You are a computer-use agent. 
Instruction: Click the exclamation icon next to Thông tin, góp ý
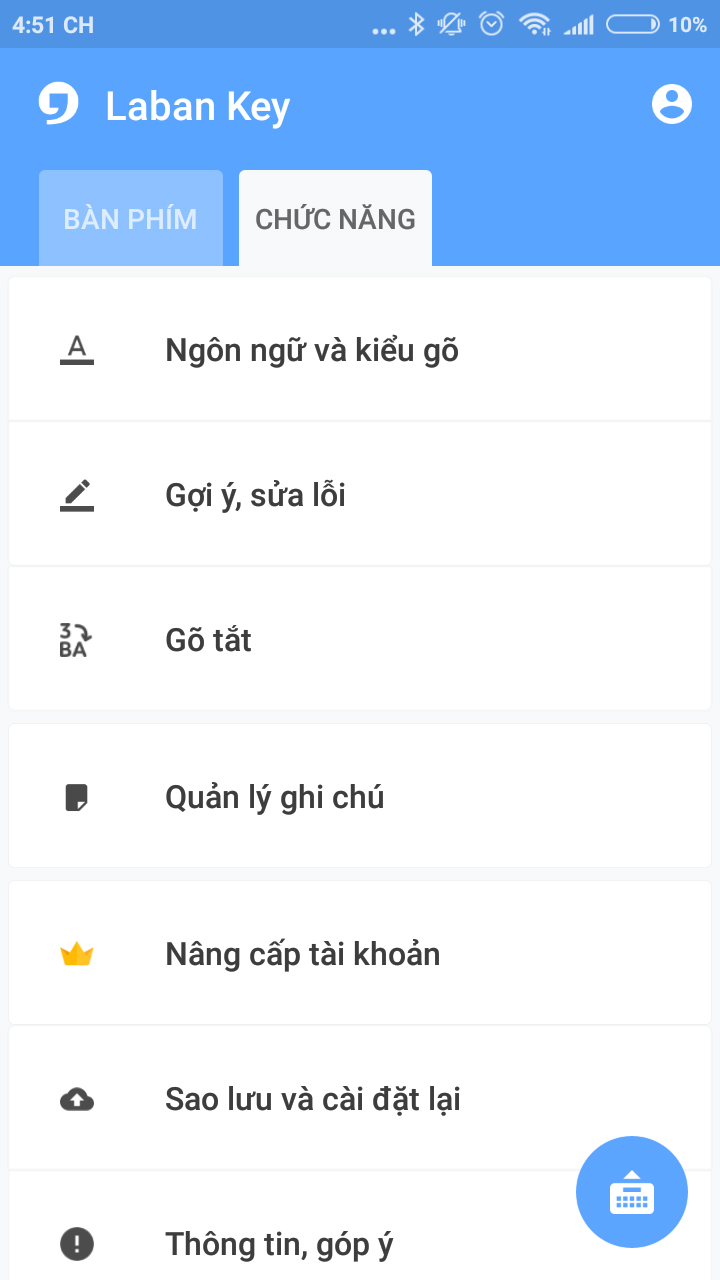point(75,1243)
